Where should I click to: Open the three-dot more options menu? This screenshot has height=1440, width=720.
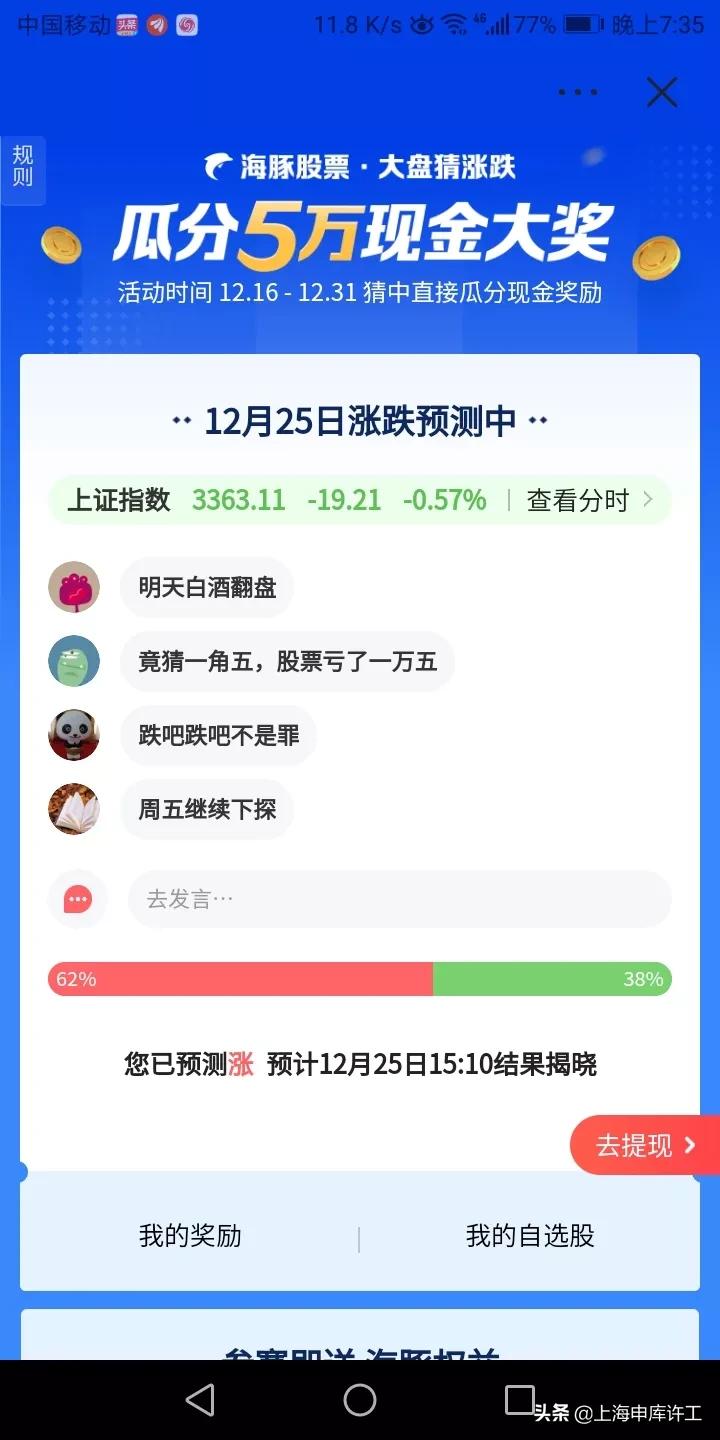[x=578, y=92]
